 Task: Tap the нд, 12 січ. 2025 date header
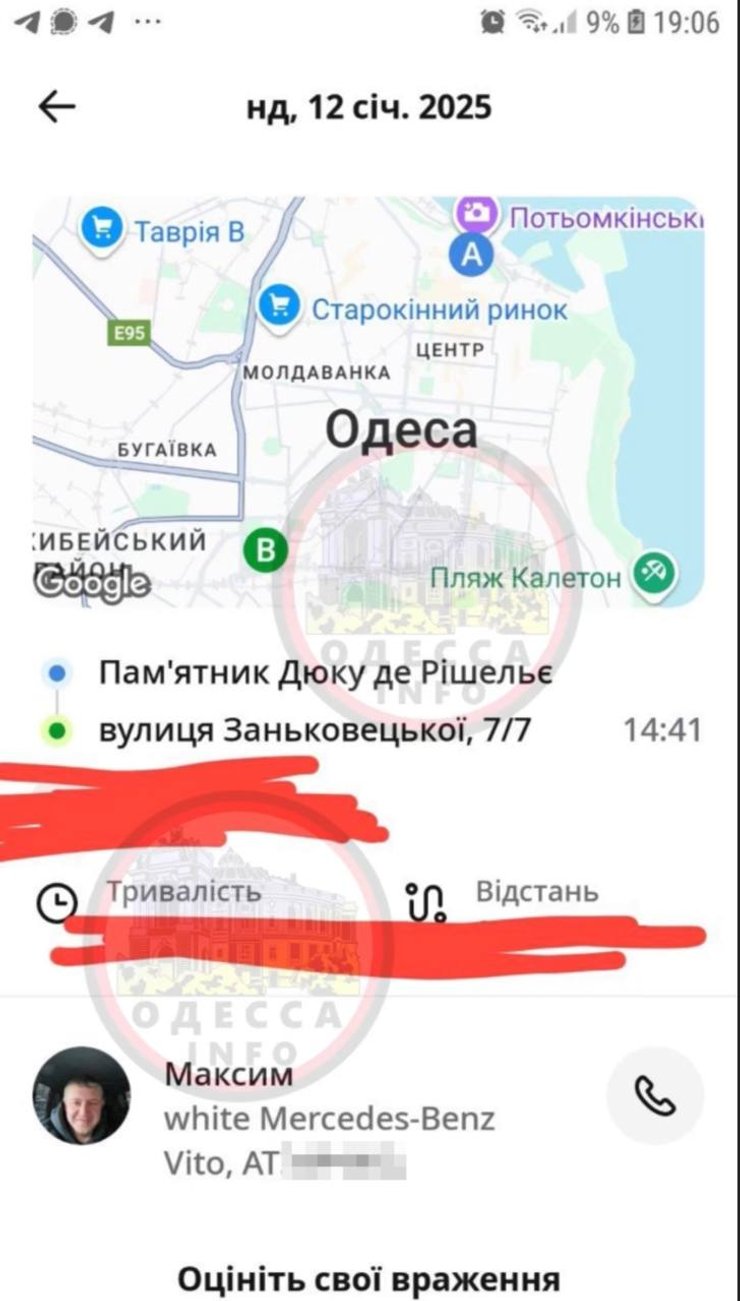369,106
